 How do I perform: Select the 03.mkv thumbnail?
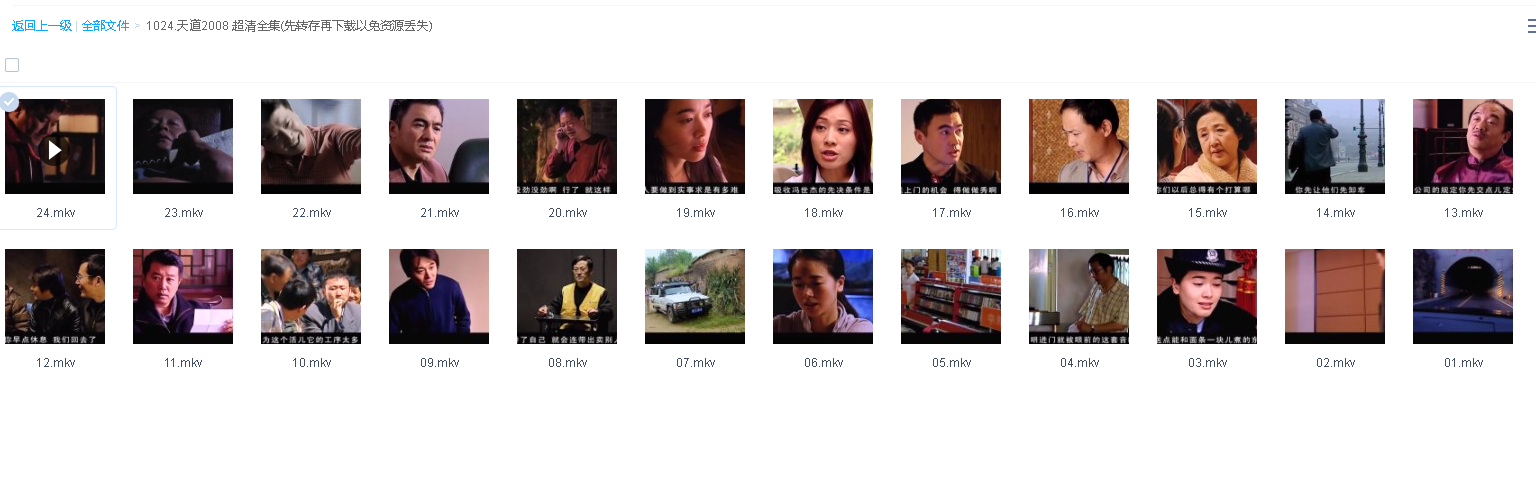[x=1207, y=296]
